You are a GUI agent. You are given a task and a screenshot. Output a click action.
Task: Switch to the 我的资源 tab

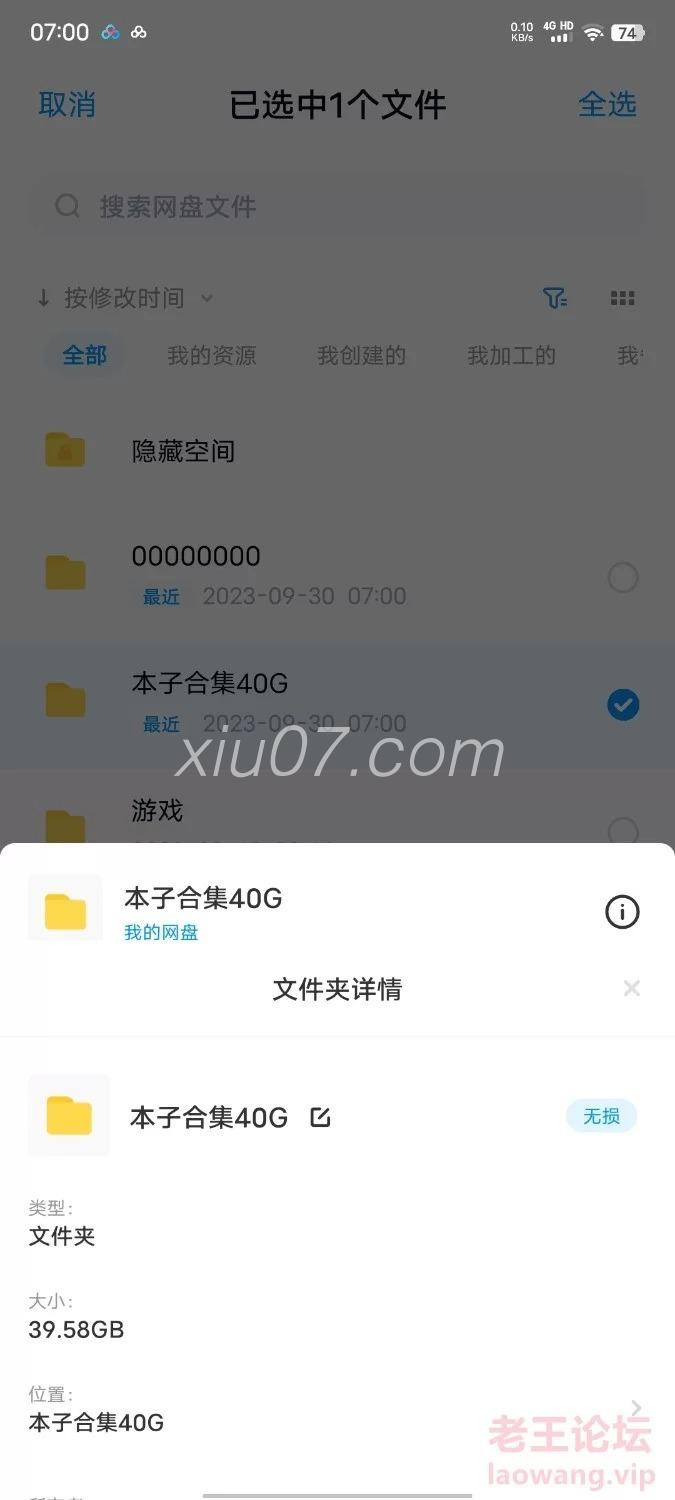[x=211, y=355]
